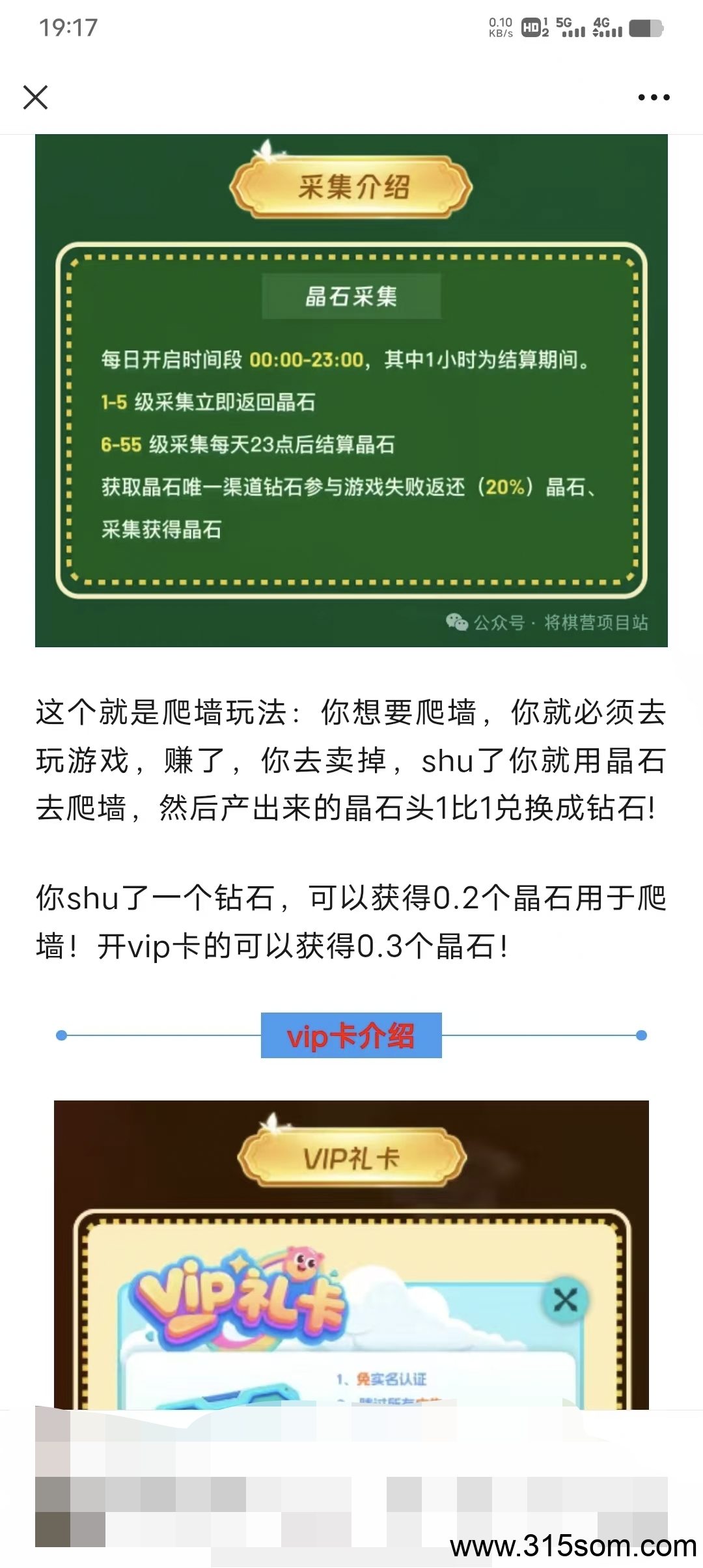Open the 采集介绍 image in the article
The image size is (703, 1568).
[x=351, y=391]
